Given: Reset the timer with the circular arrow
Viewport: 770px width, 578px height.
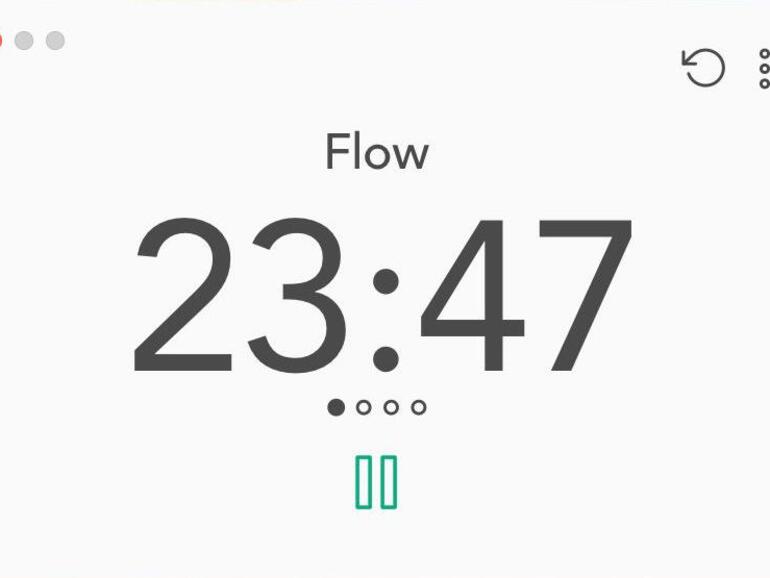Looking at the screenshot, I should tap(703, 68).
